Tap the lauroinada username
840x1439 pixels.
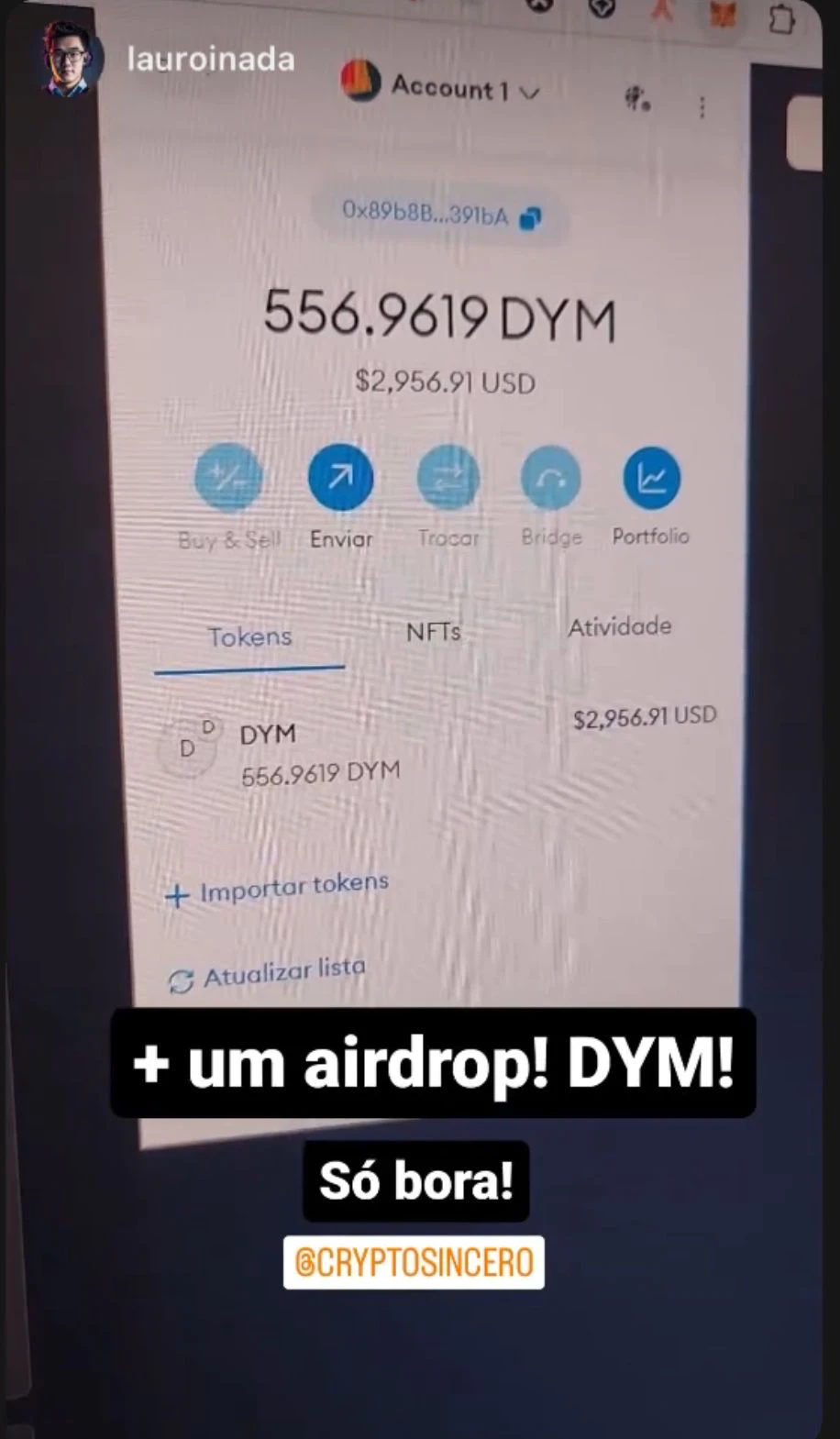(x=210, y=60)
